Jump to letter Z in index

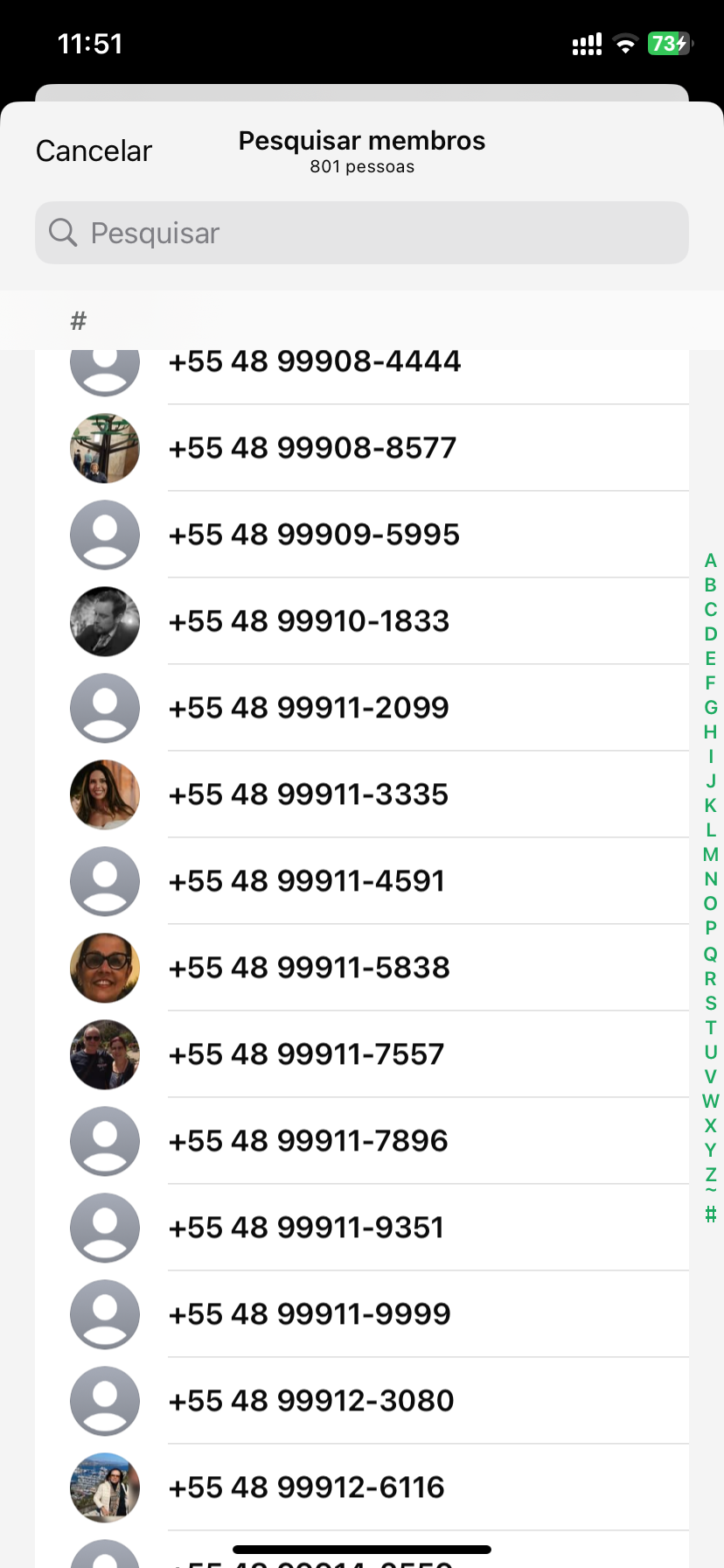point(710,1174)
